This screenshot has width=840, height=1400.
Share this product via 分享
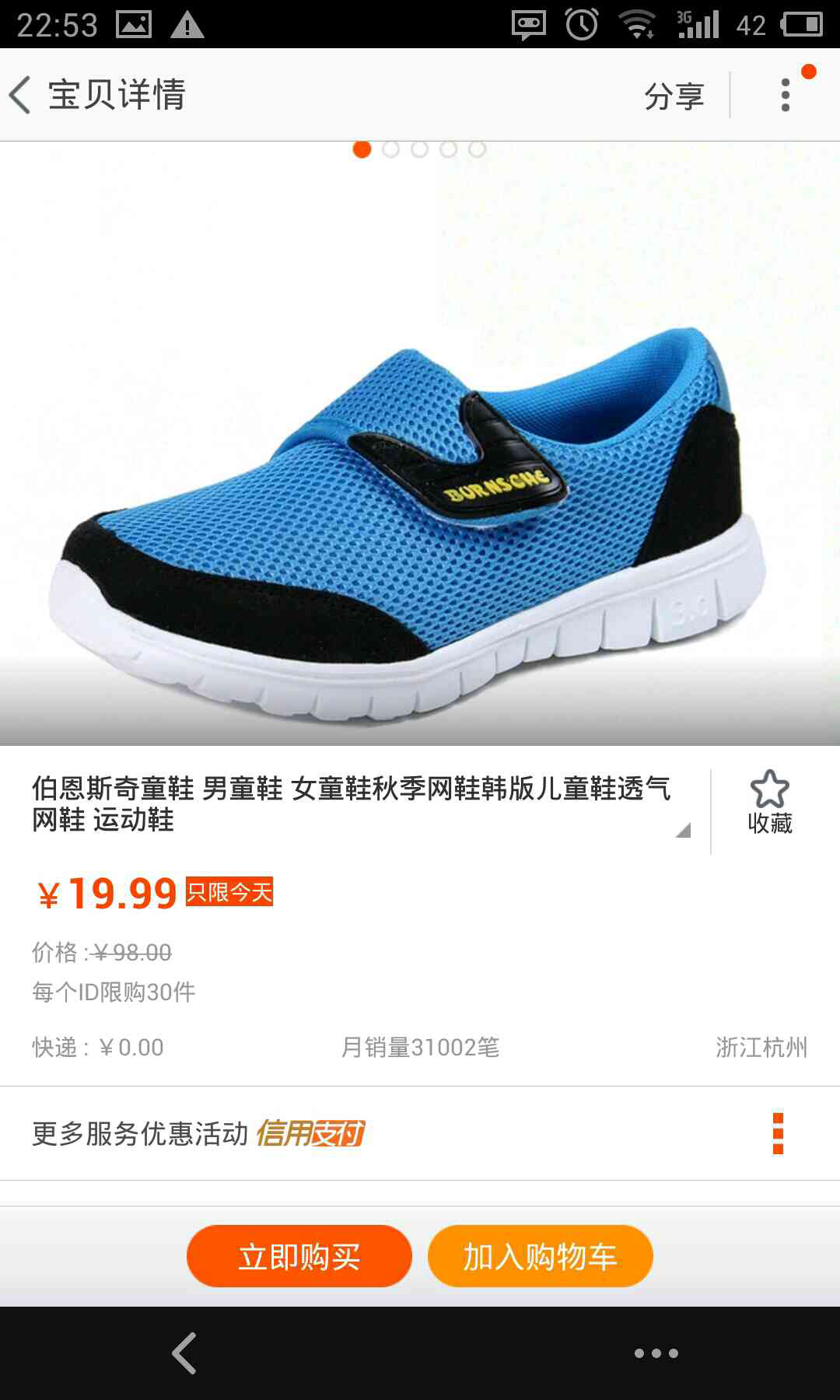674,96
